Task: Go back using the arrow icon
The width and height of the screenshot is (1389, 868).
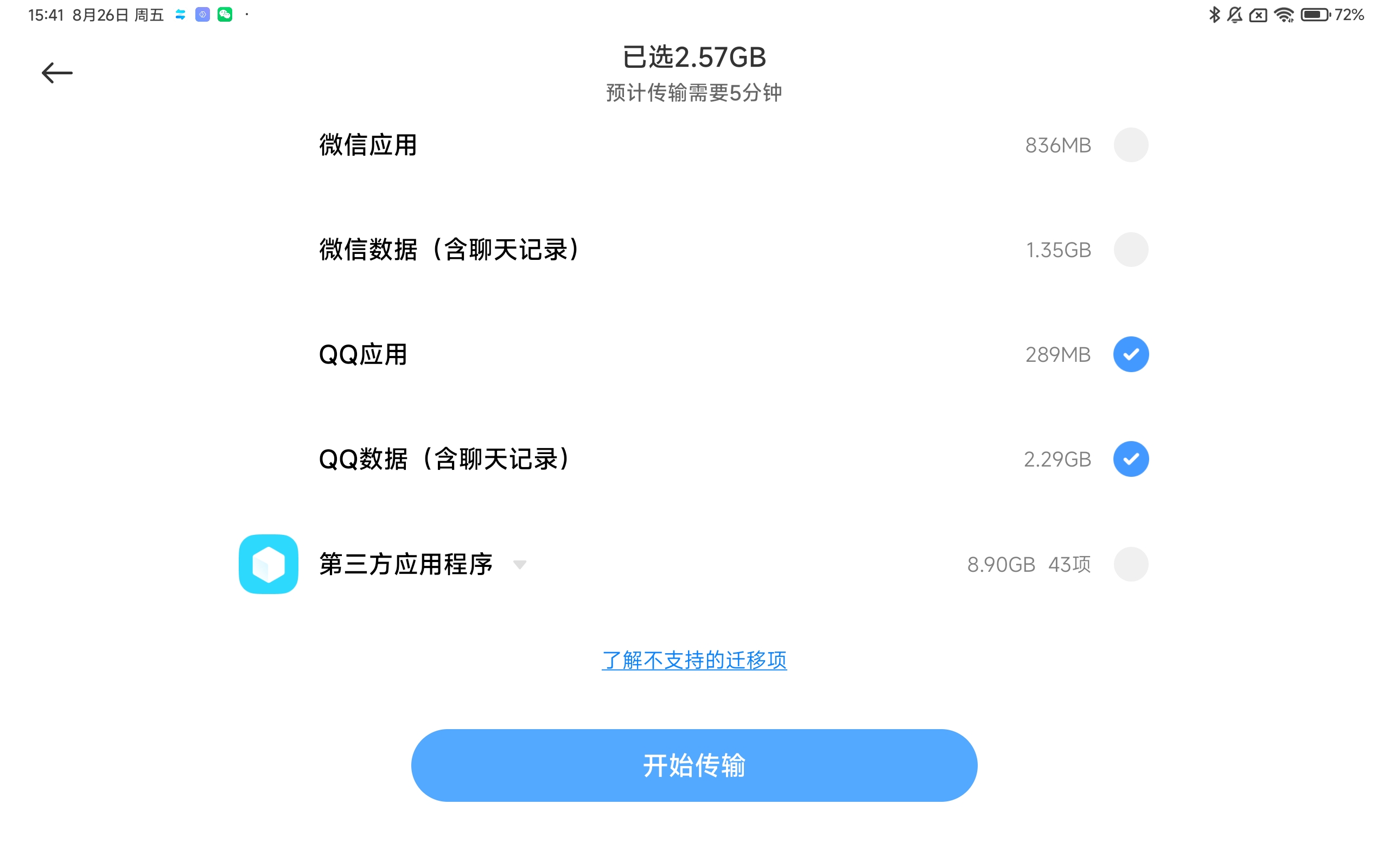Action: [57, 73]
